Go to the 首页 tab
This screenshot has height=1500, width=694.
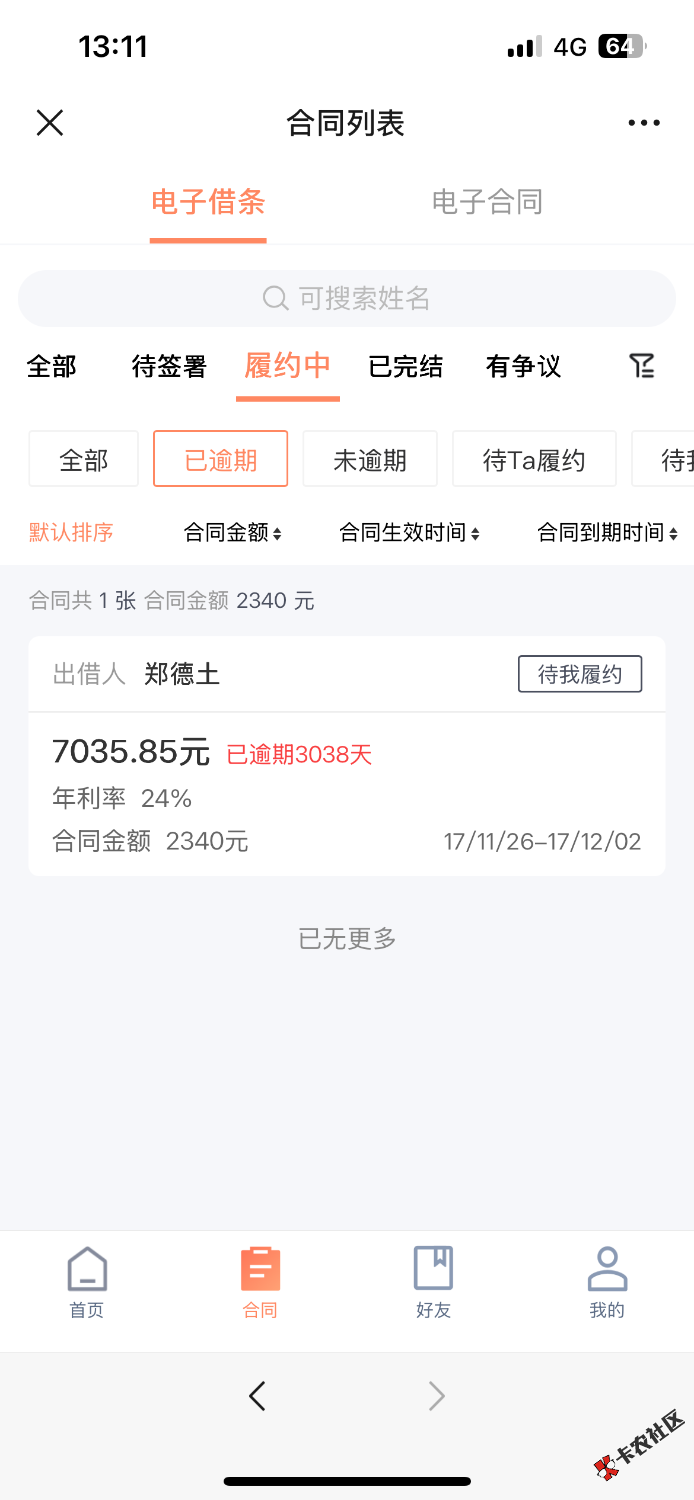click(87, 1283)
